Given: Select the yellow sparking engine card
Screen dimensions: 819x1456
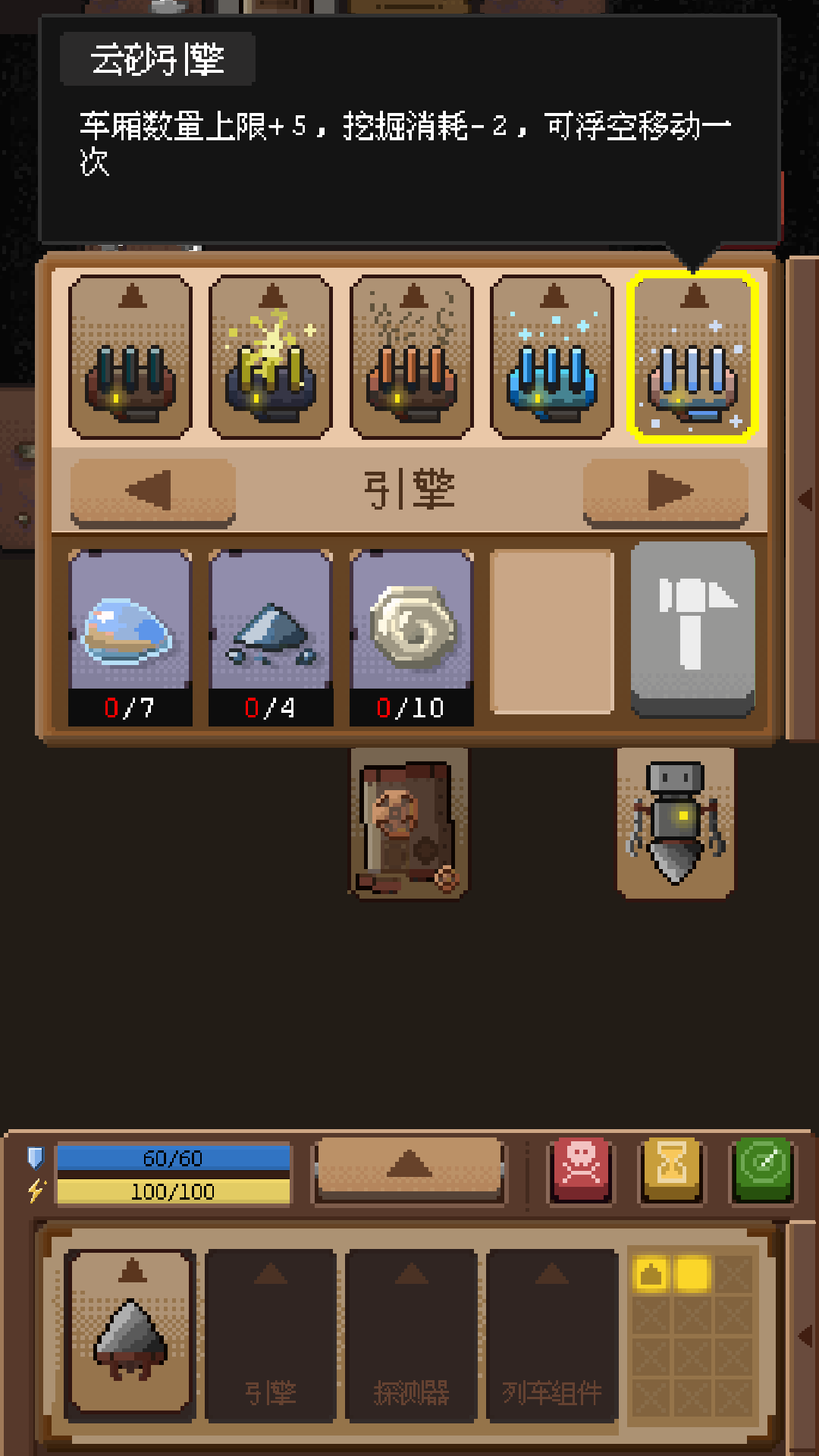Looking at the screenshot, I should pos(271,357).
